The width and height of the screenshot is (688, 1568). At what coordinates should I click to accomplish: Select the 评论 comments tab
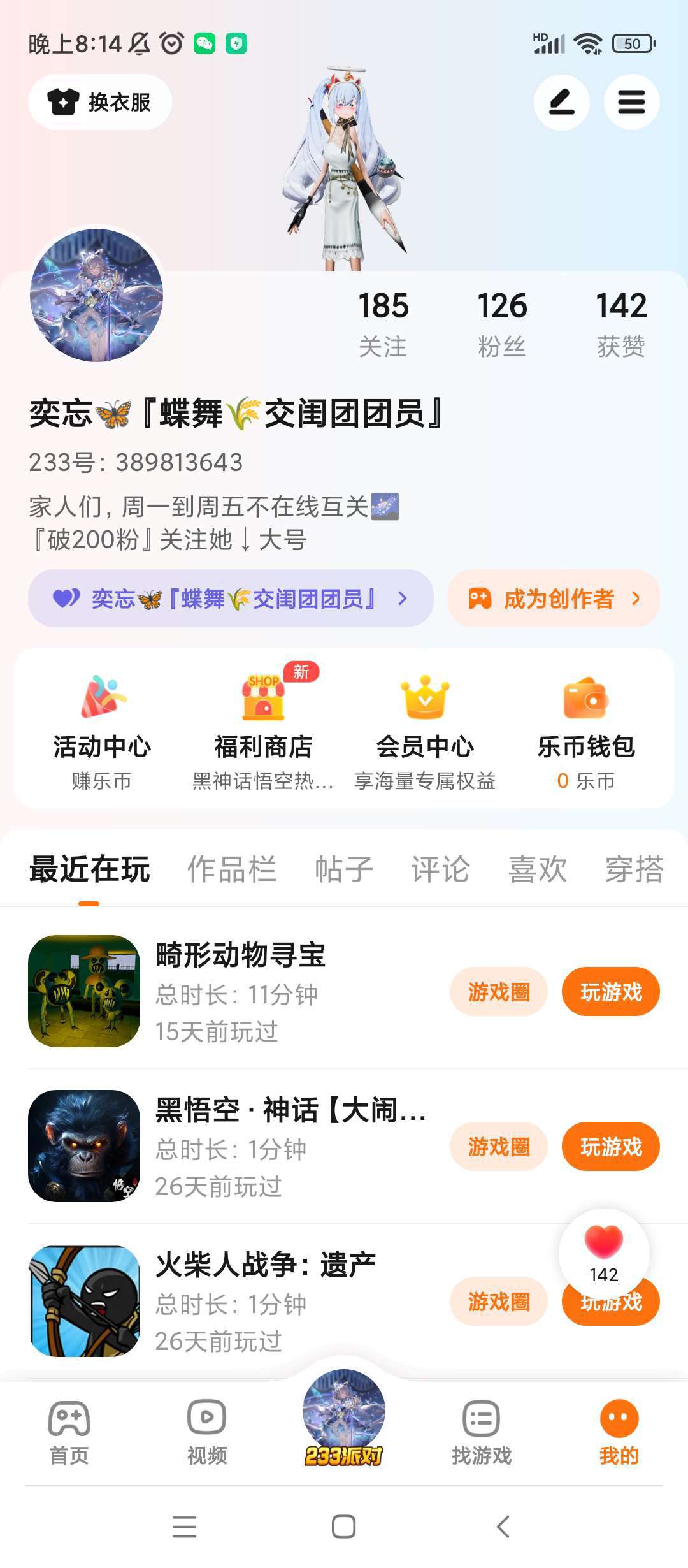click(x=441, y=869)
